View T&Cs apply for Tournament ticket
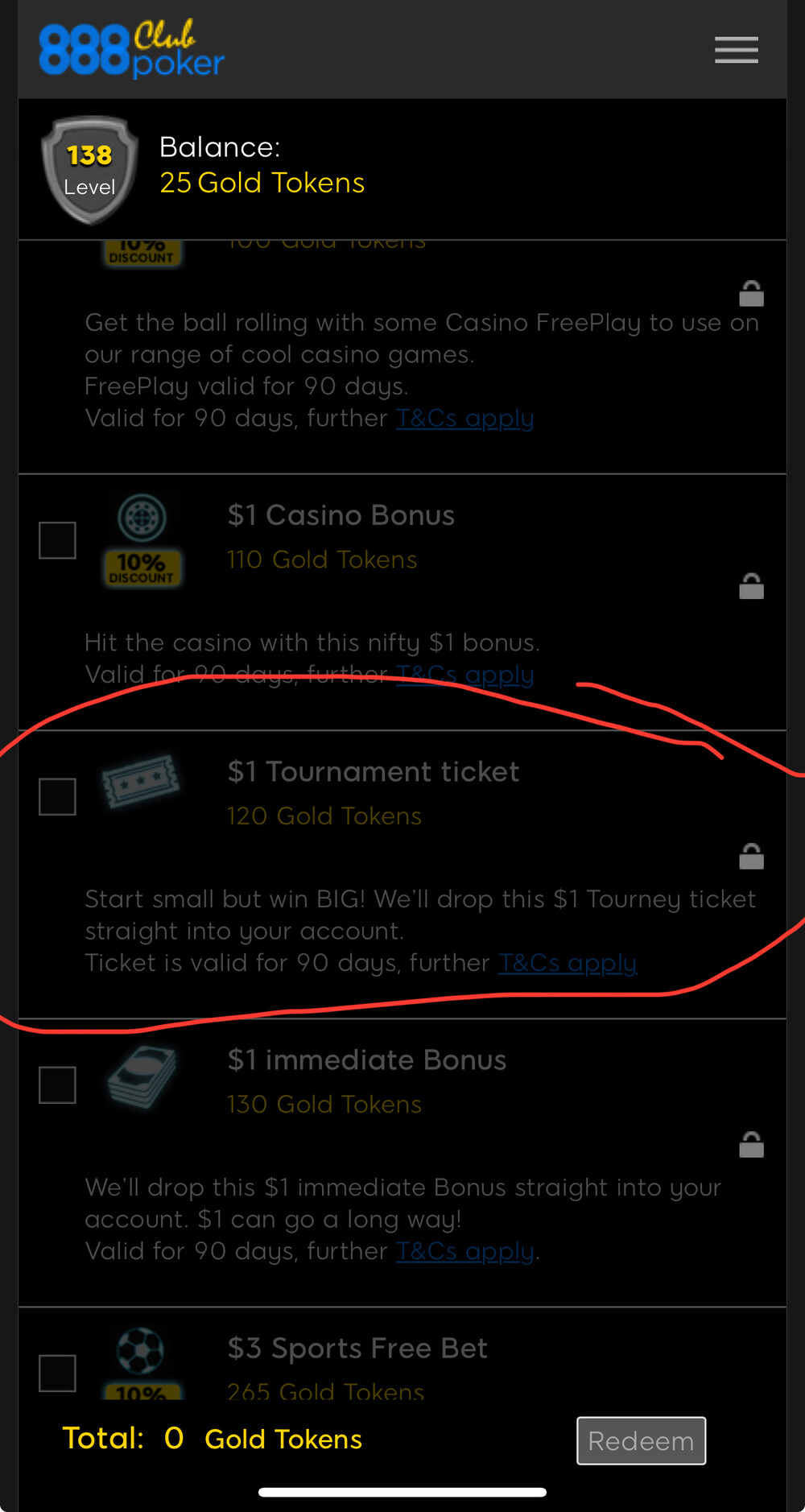805x1512 pixels. click(568, 963)
